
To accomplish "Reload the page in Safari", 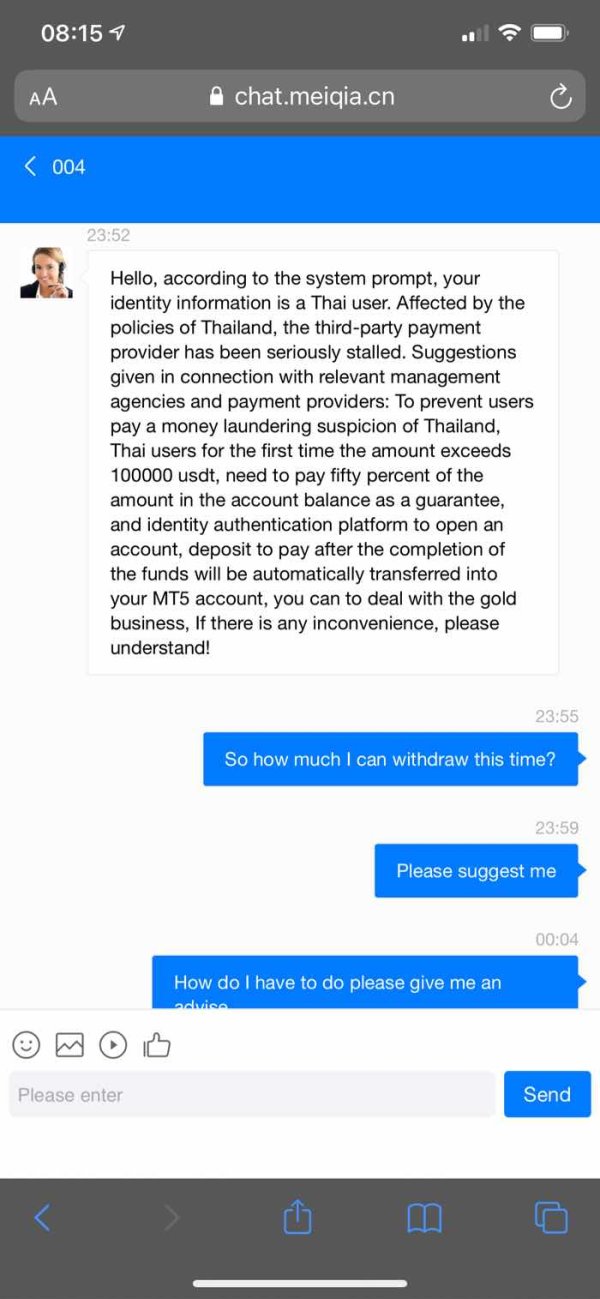I will point(560,97).
